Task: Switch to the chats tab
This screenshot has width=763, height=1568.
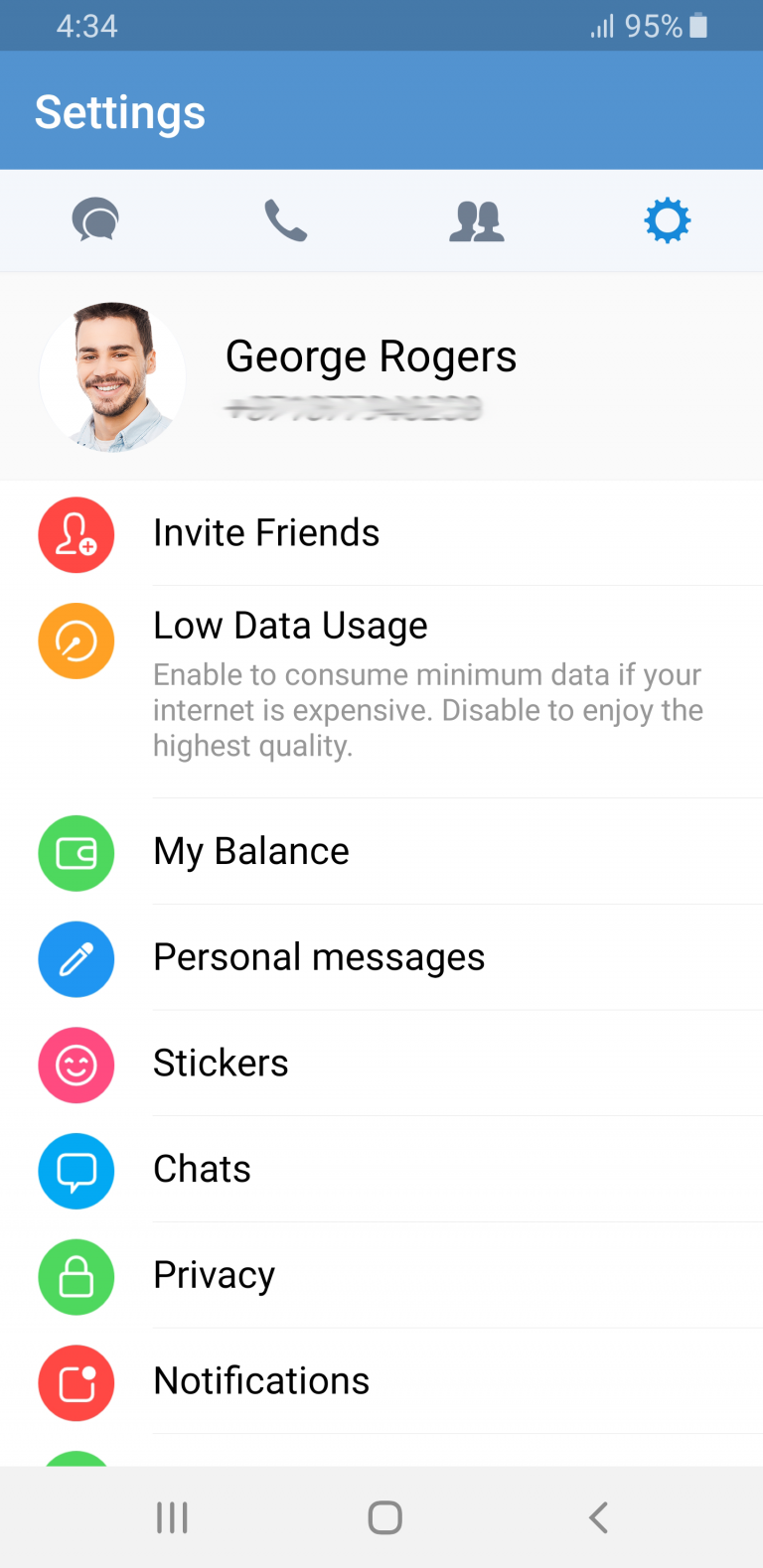Action: (95, 220)
